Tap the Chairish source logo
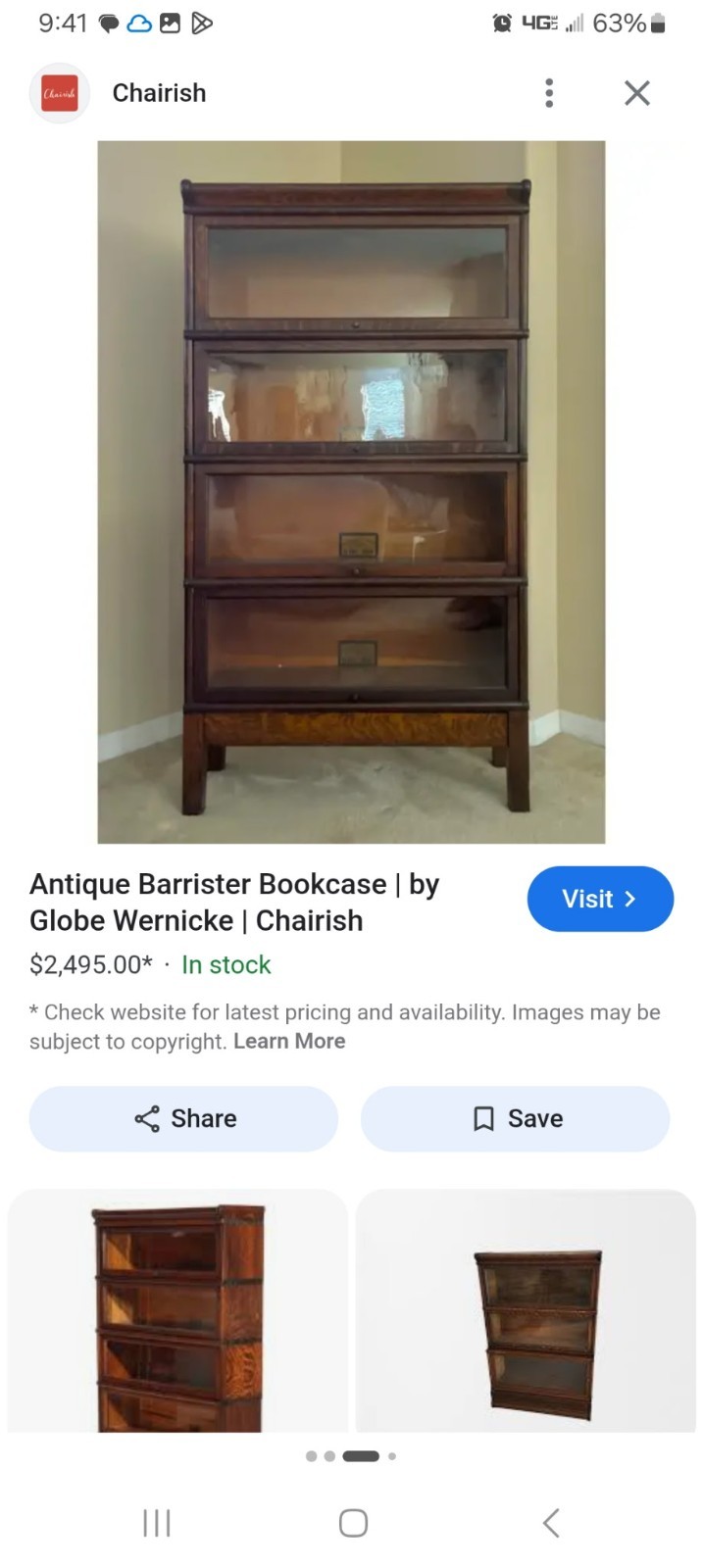The image size is (703, 1568). tap(60, 93)
